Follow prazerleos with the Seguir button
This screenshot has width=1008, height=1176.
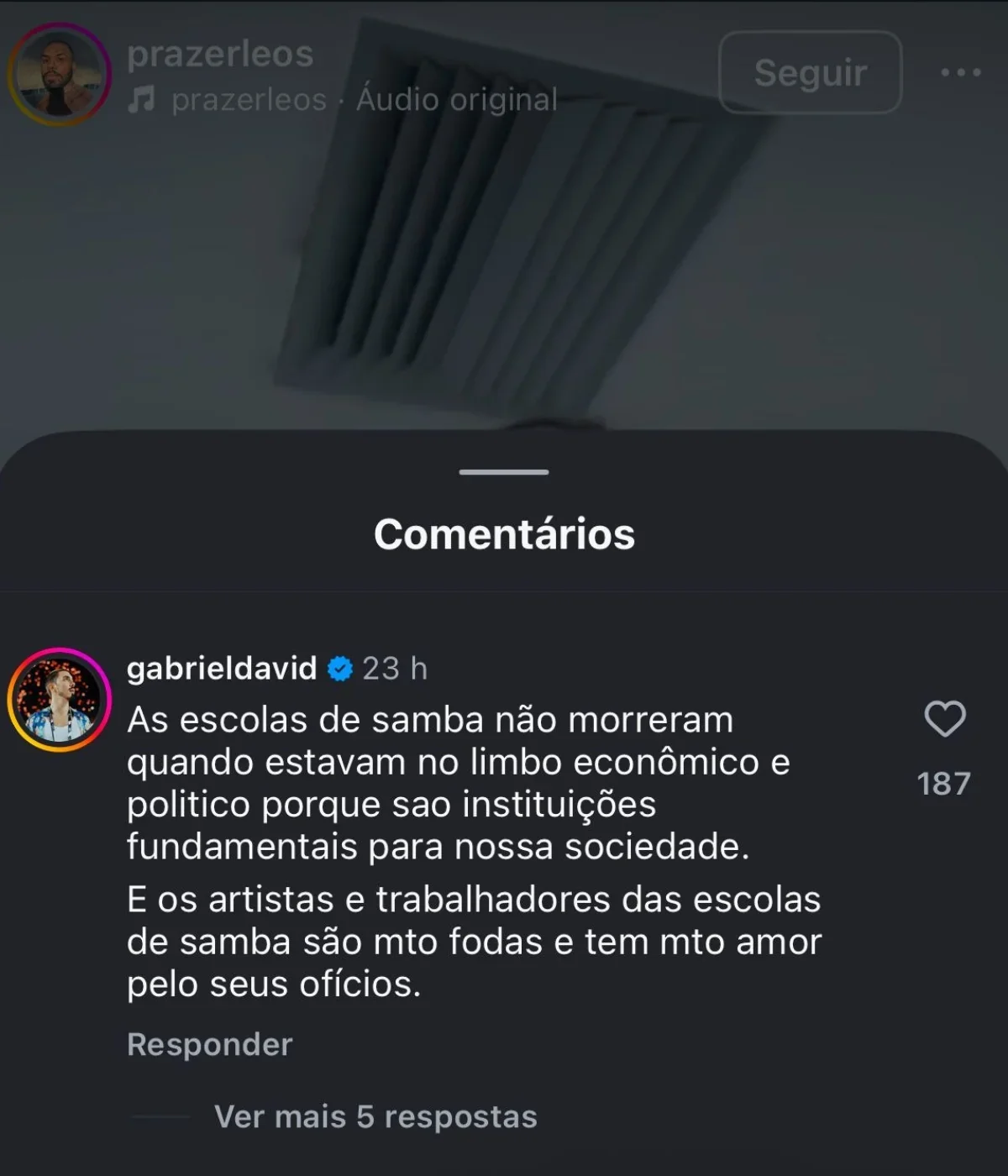tap(810, 73)
